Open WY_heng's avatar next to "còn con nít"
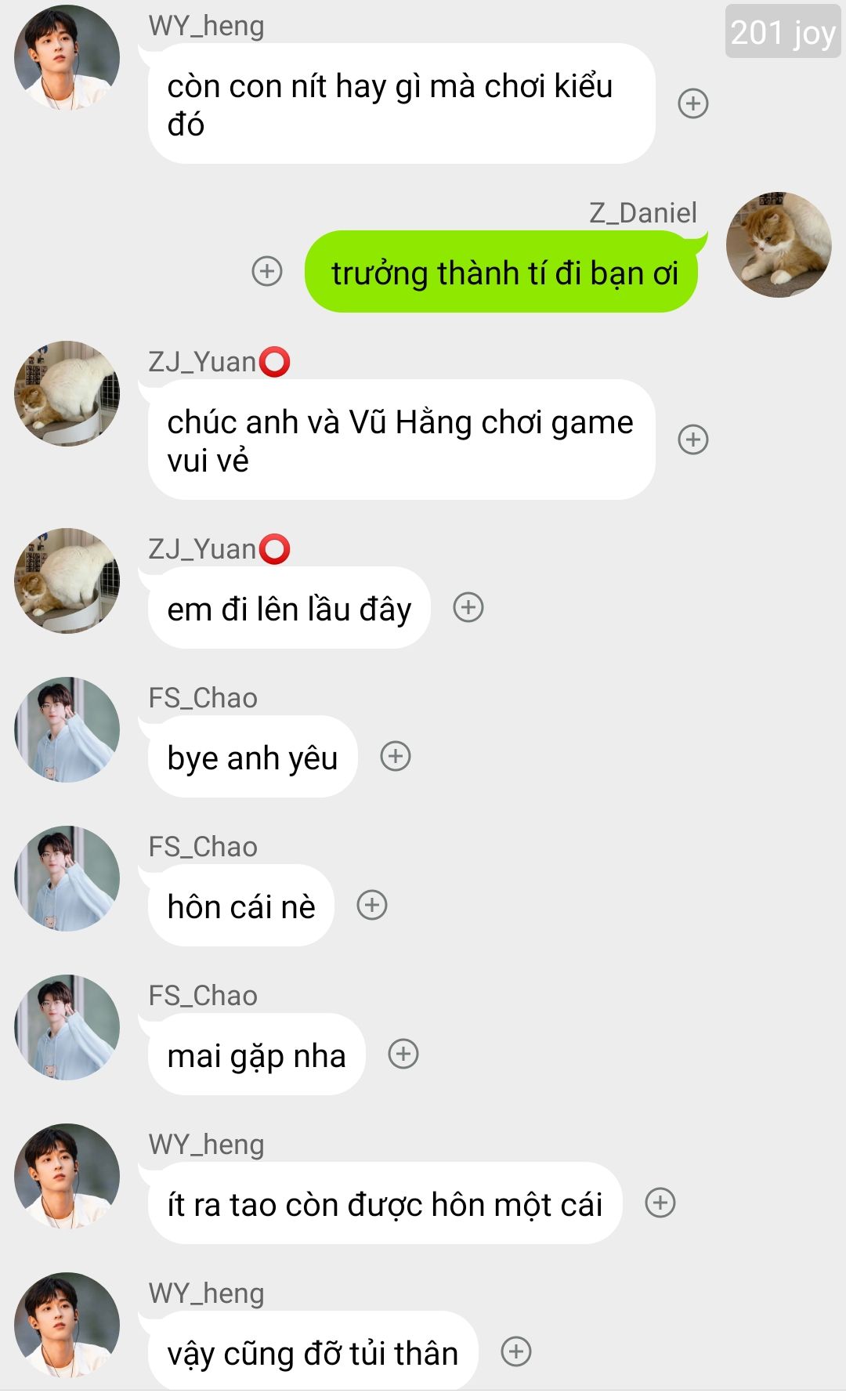This screenshot has height=1400, width=846. [67, 57]
